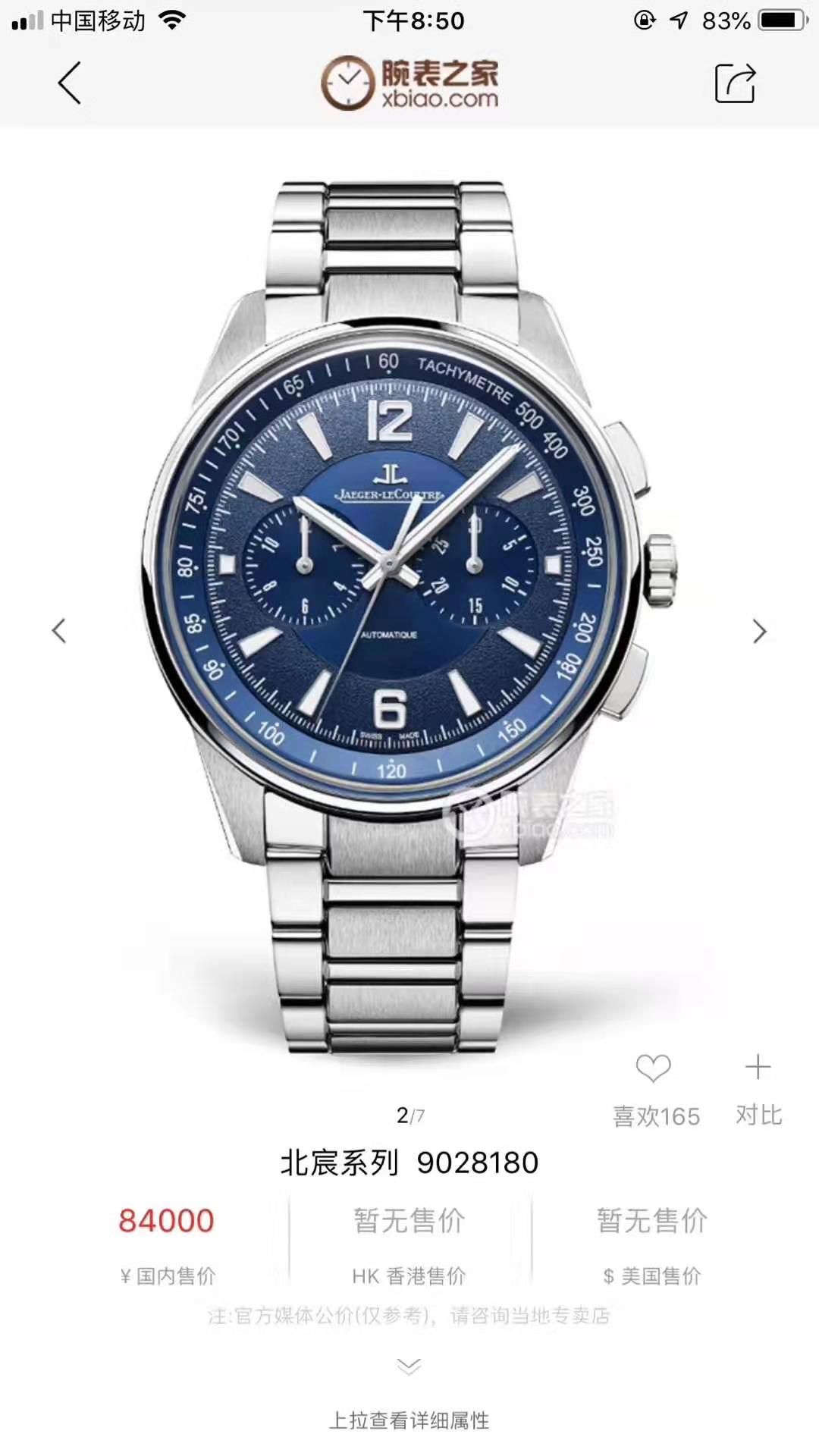Image resolution: width=819 pixels, height=1456 pixels.
Task: Like this watch with the heart icon
Action: 653,1068
